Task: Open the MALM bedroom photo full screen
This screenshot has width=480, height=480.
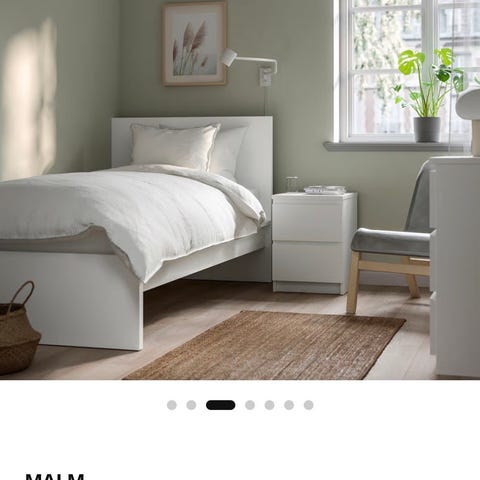Action: [x=240, y=190]
